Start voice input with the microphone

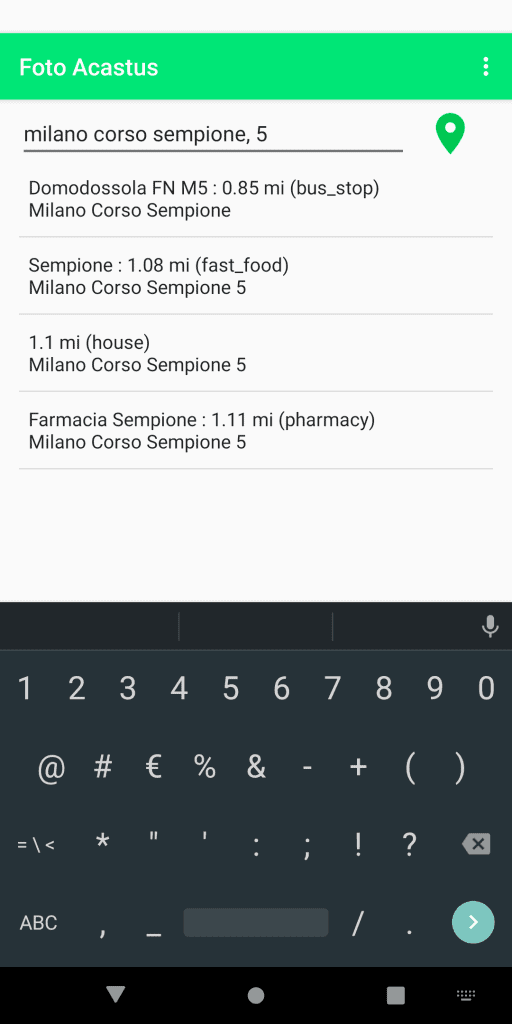pyautogui.click(x=490, y=626)
